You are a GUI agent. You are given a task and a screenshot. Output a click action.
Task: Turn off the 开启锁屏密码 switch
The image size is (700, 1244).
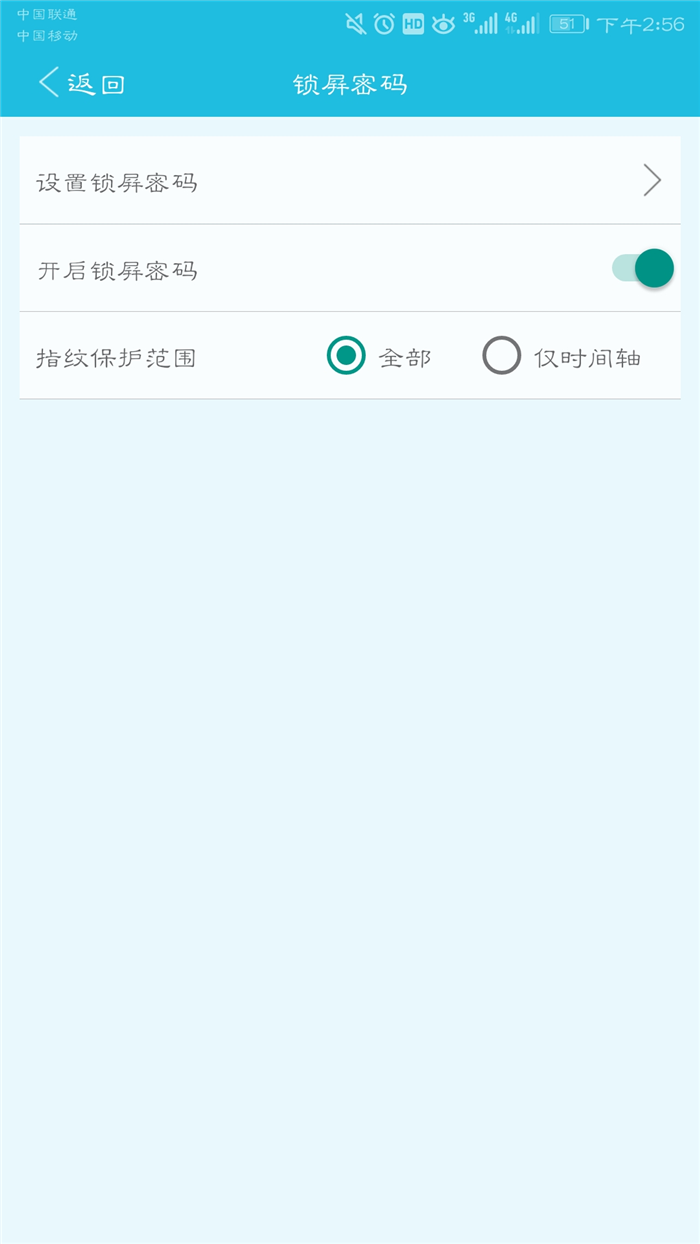pyautogui.click(x=643, y=268)
